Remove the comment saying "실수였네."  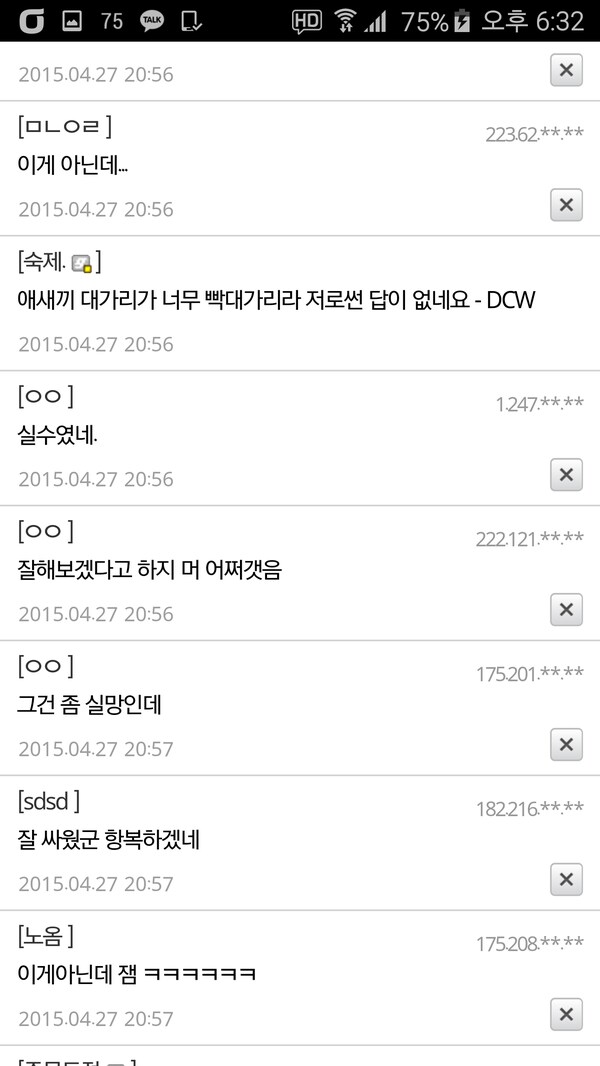coord(566,475)
